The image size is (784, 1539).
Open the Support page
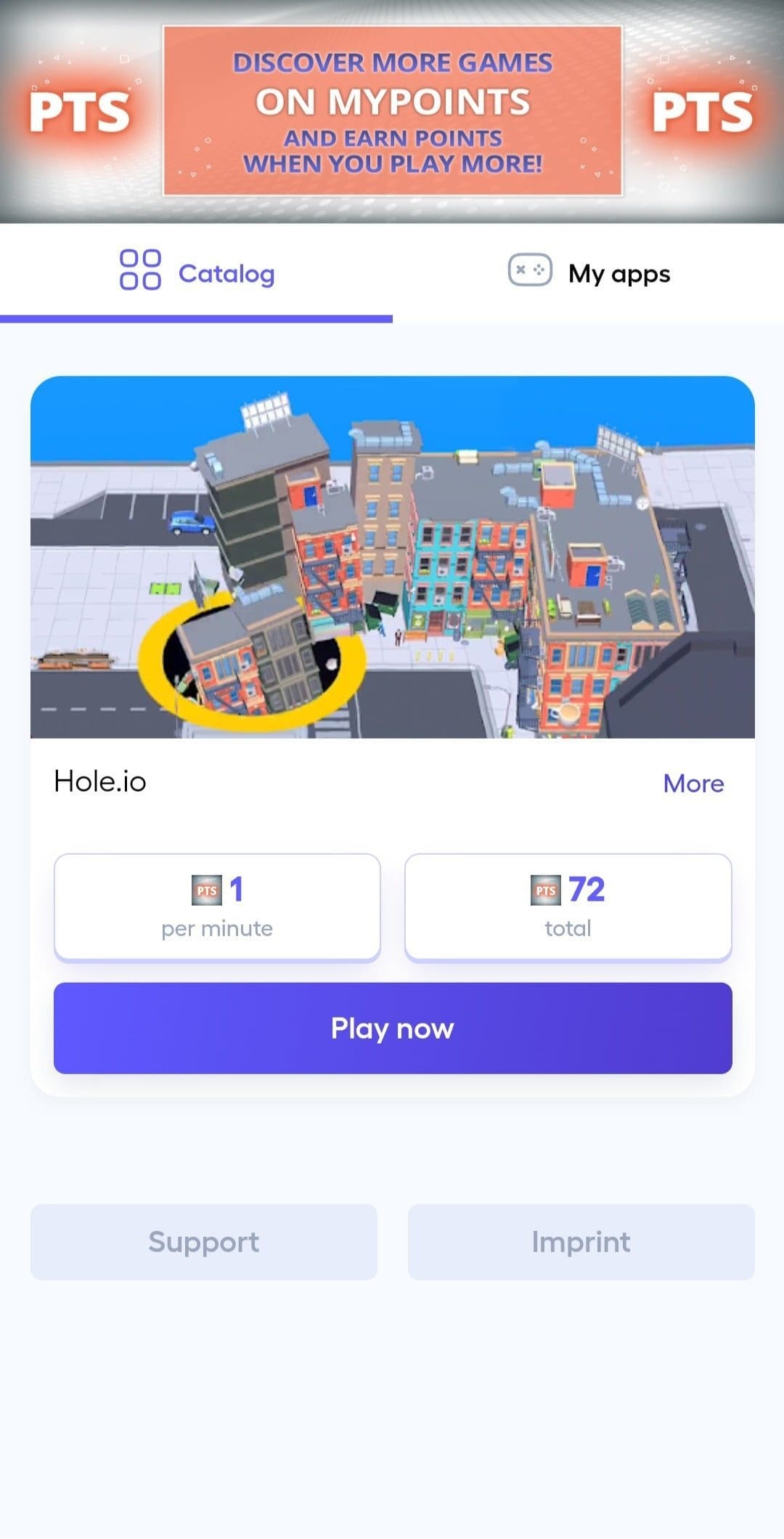(204, 1241)
